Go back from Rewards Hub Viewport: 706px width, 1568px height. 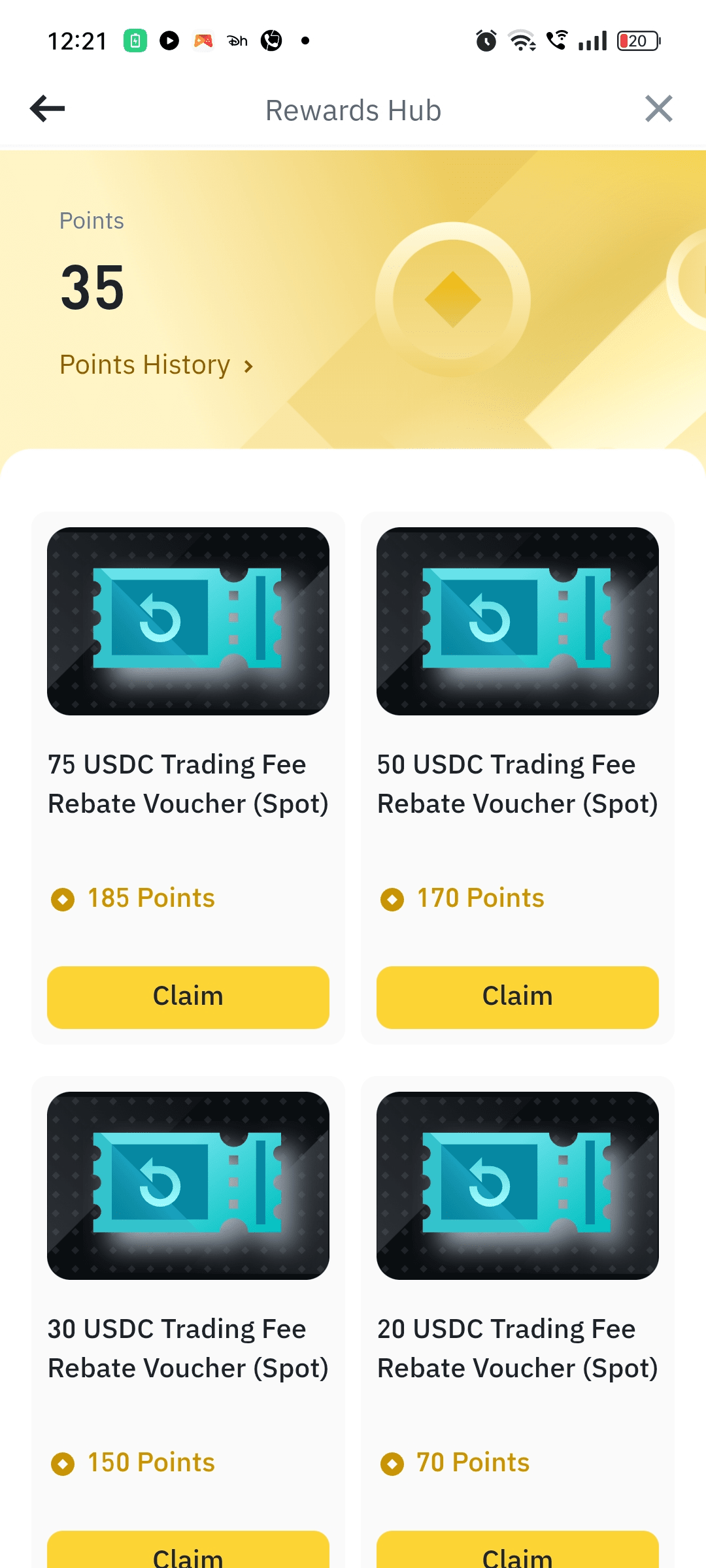48,108
